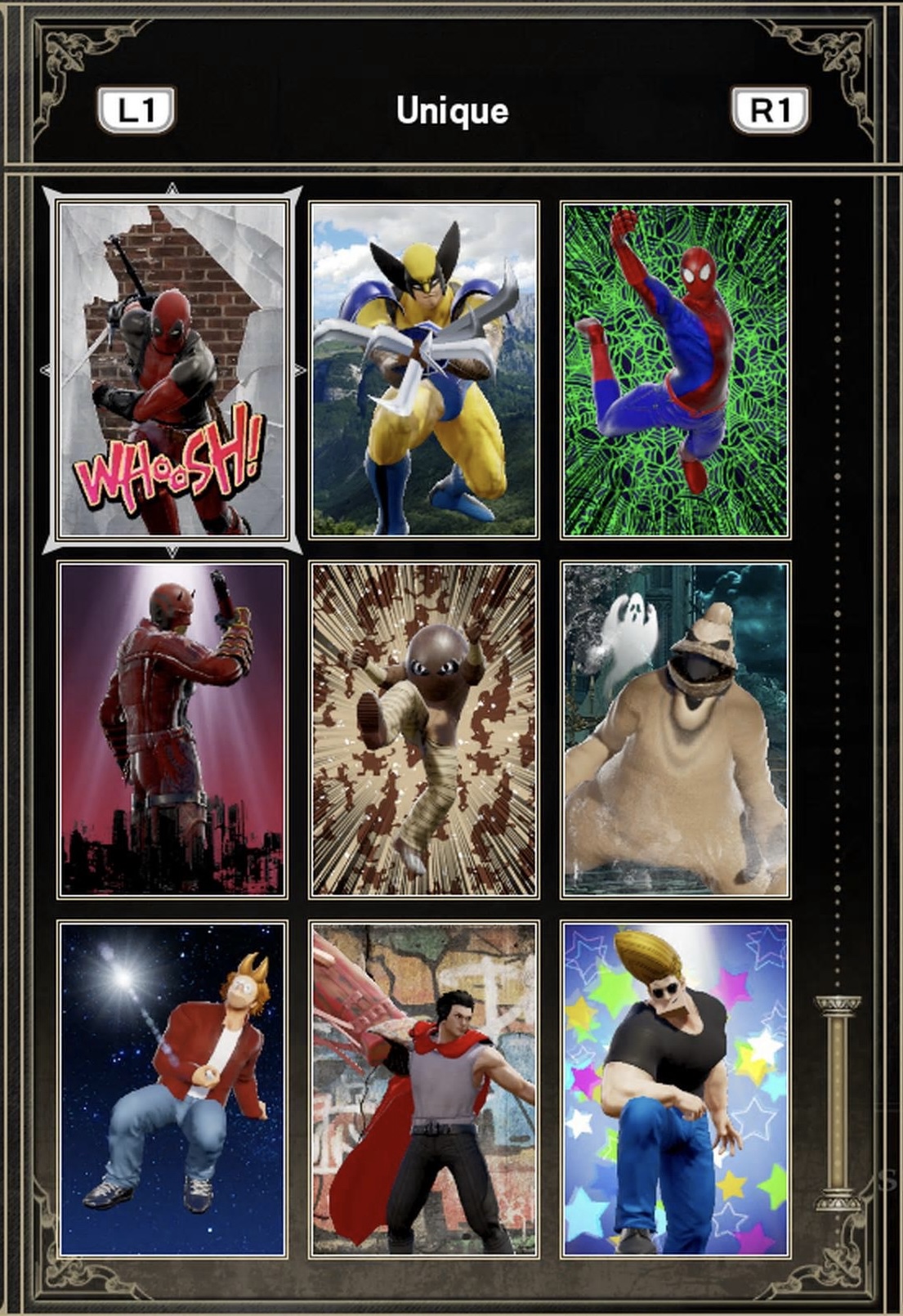Switch to the next category with R1
This screenshot has height=1316, width=903.
point(770,110)
